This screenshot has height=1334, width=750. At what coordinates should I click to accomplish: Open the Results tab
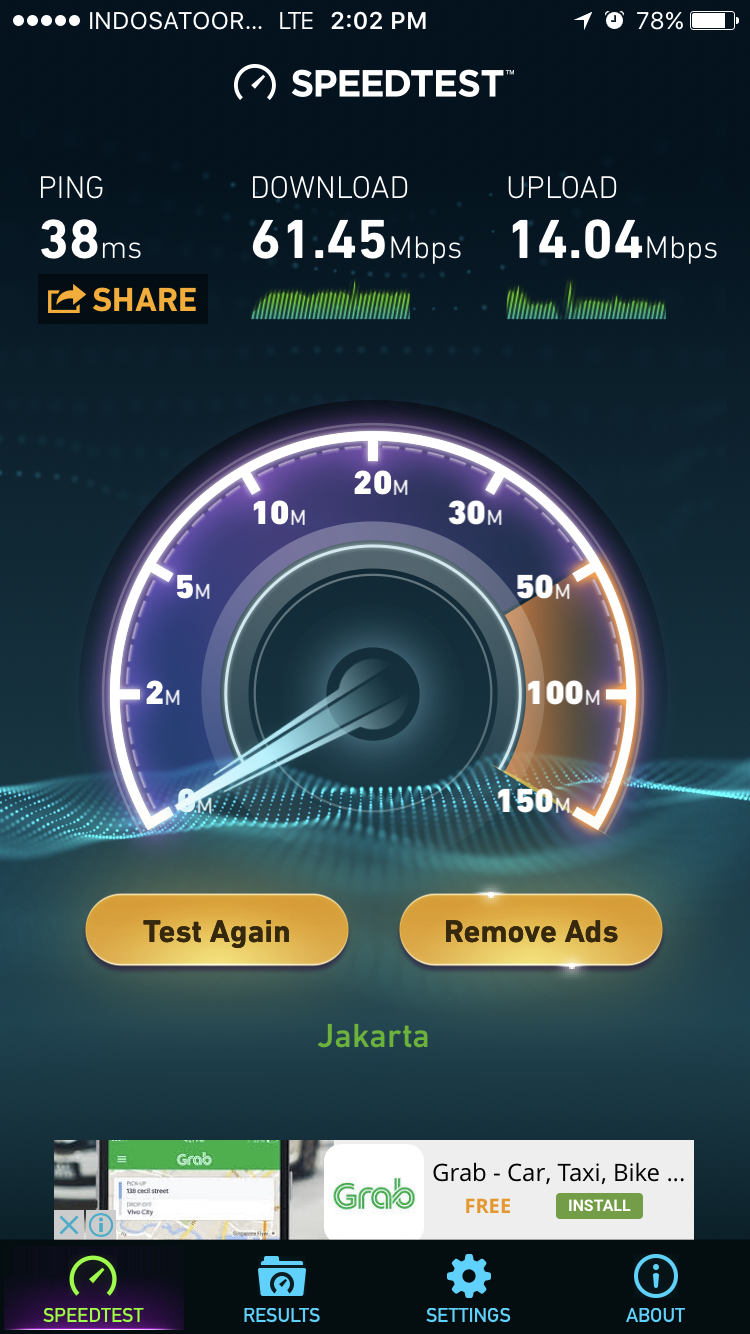coord(281,1290)
